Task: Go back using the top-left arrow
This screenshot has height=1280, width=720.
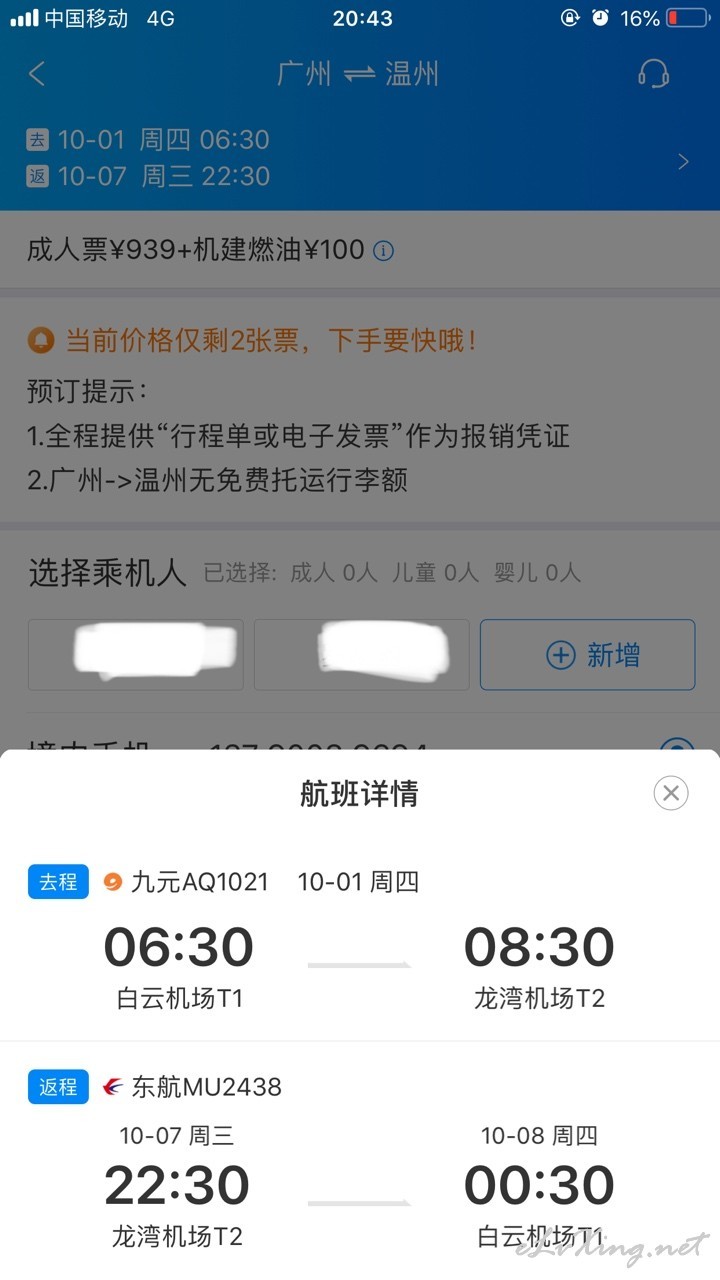Action: click(37, 74)
